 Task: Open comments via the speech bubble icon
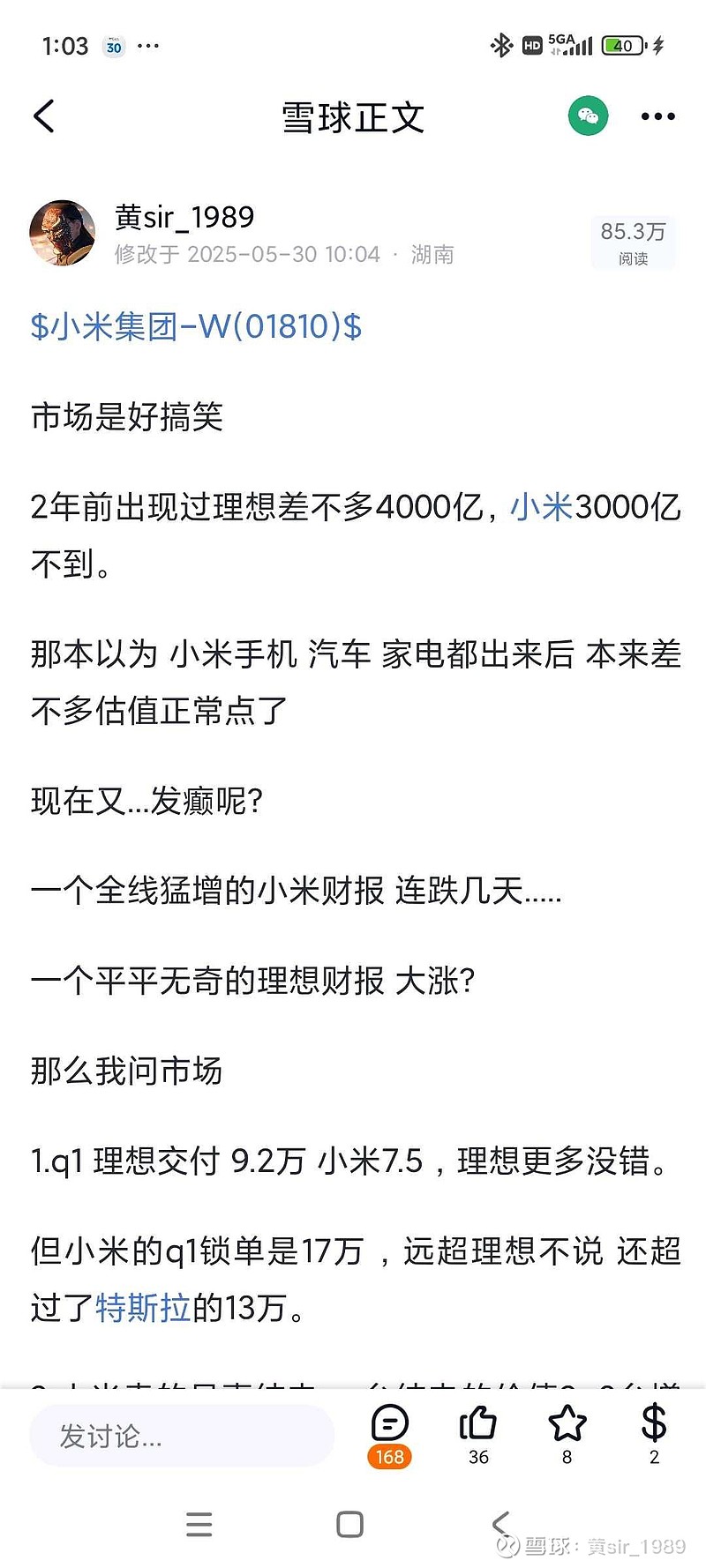coord(389,1423)
